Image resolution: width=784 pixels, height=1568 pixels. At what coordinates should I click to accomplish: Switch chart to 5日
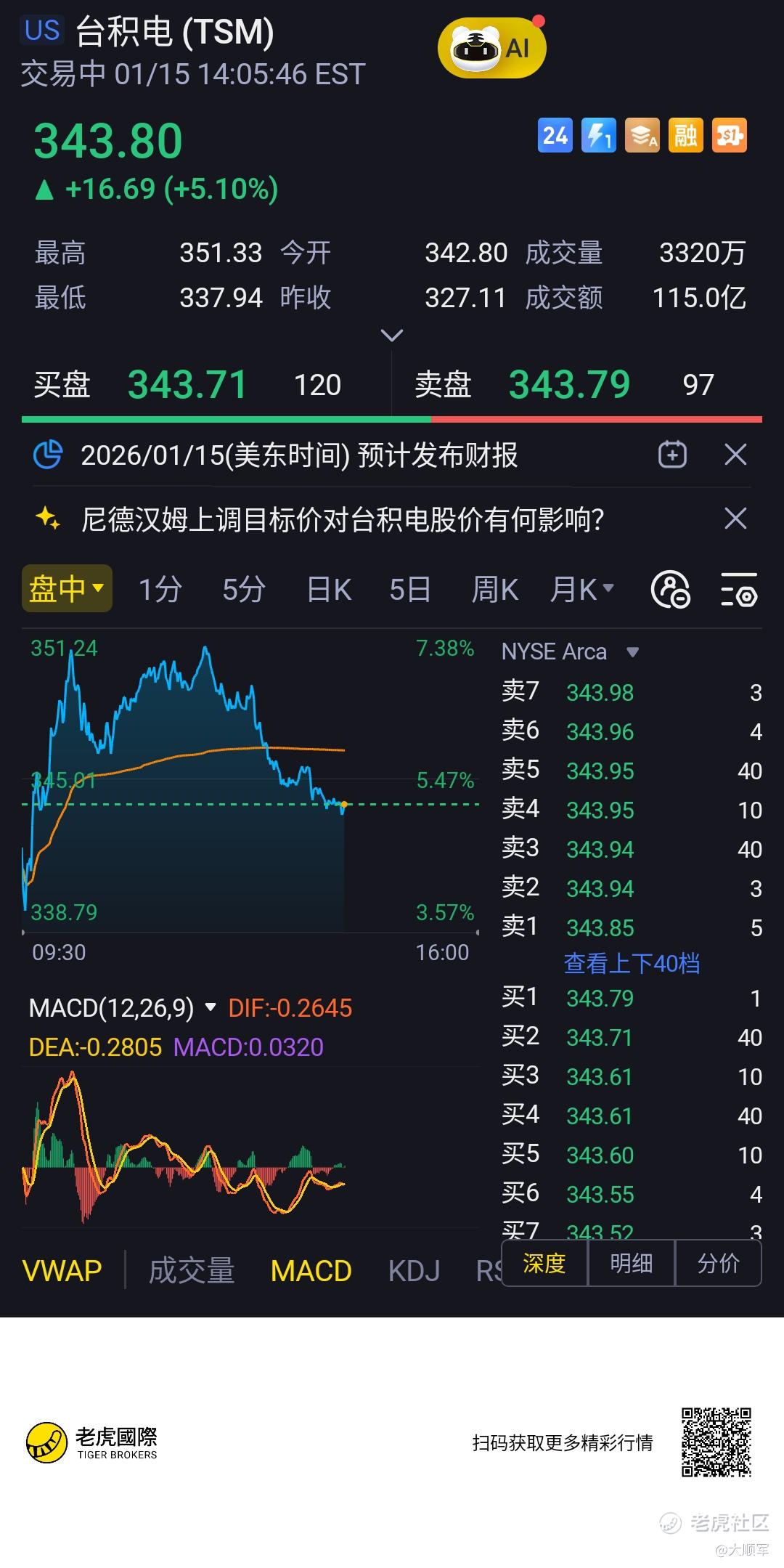pos(410,589)
